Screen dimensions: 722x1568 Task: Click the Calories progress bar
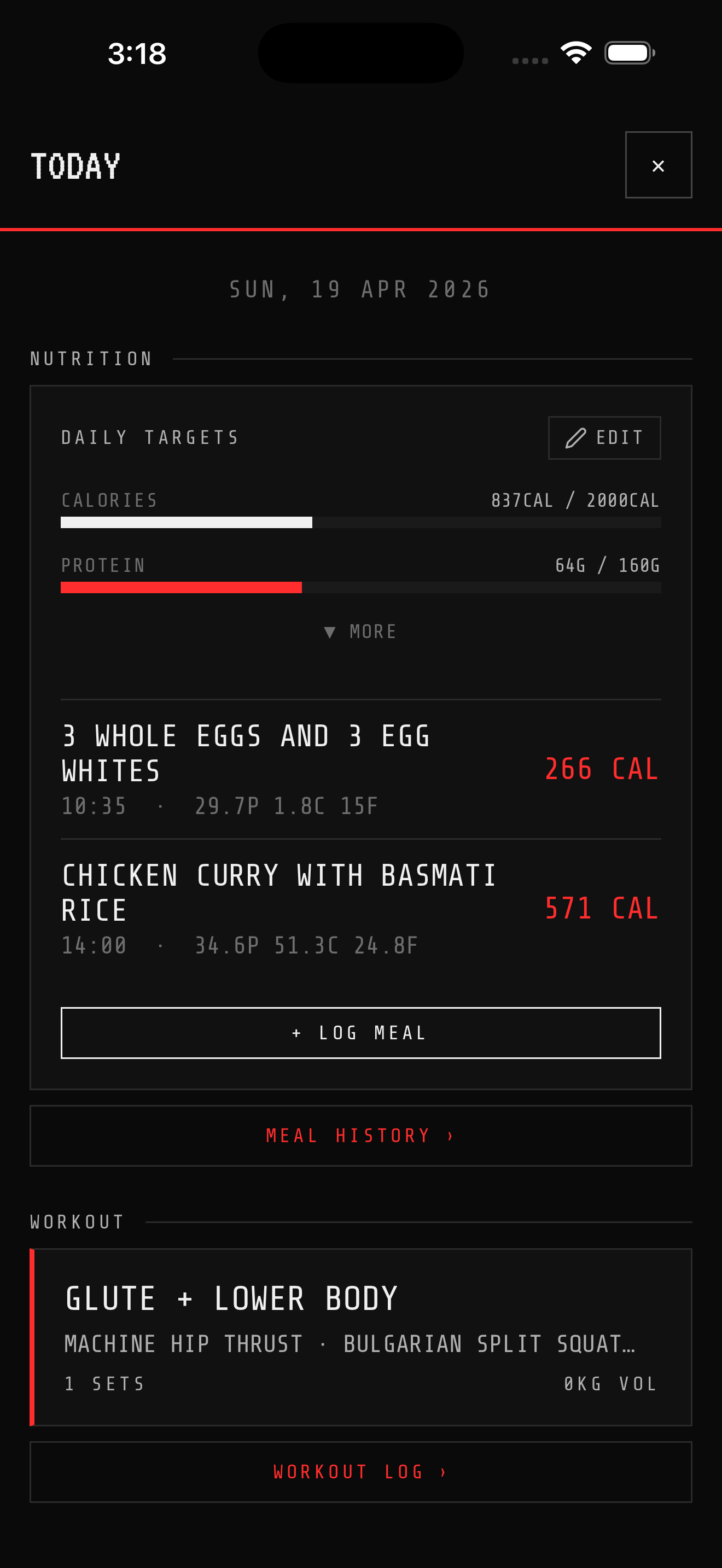point(360,522)
